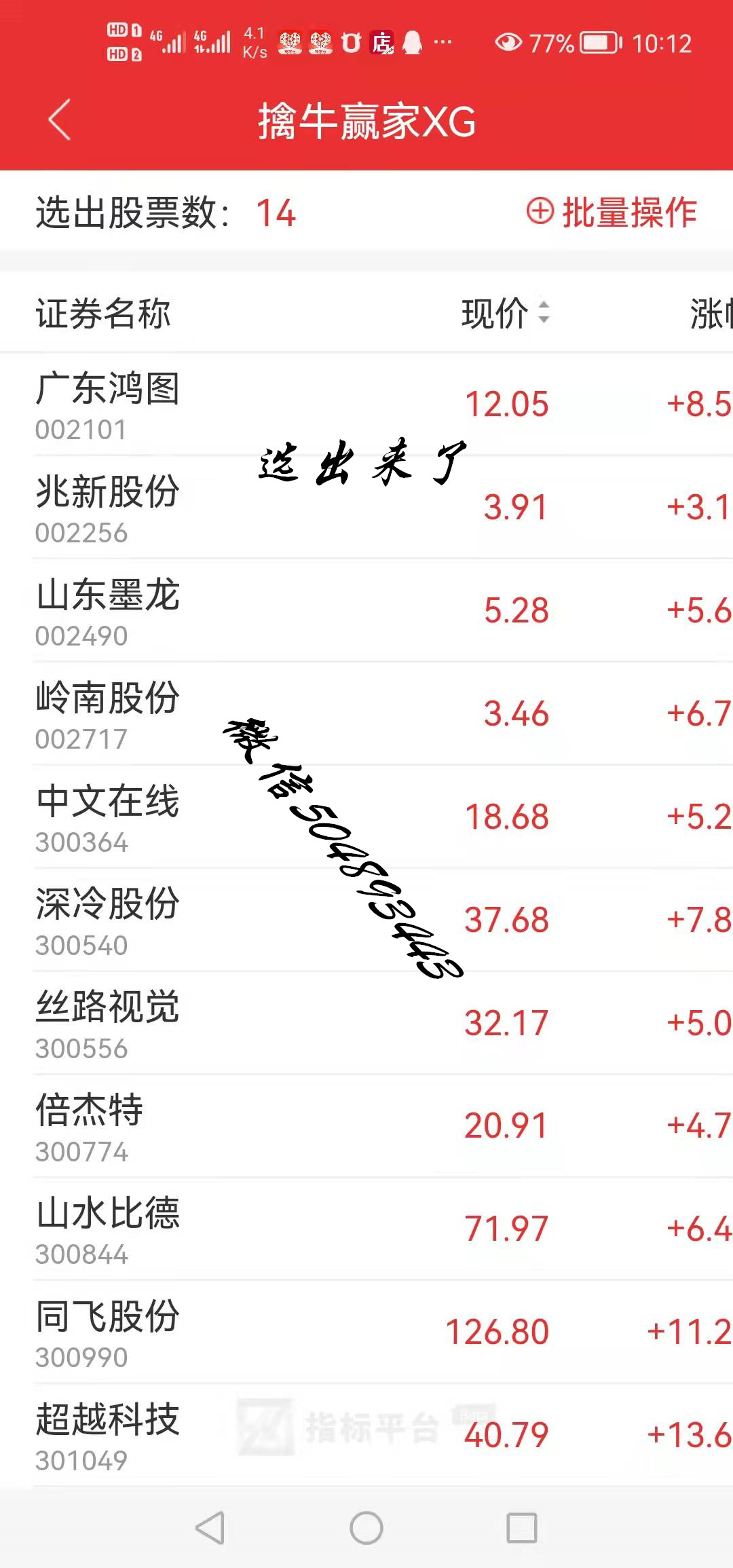Sort the list by 现价

click(506, 313)
